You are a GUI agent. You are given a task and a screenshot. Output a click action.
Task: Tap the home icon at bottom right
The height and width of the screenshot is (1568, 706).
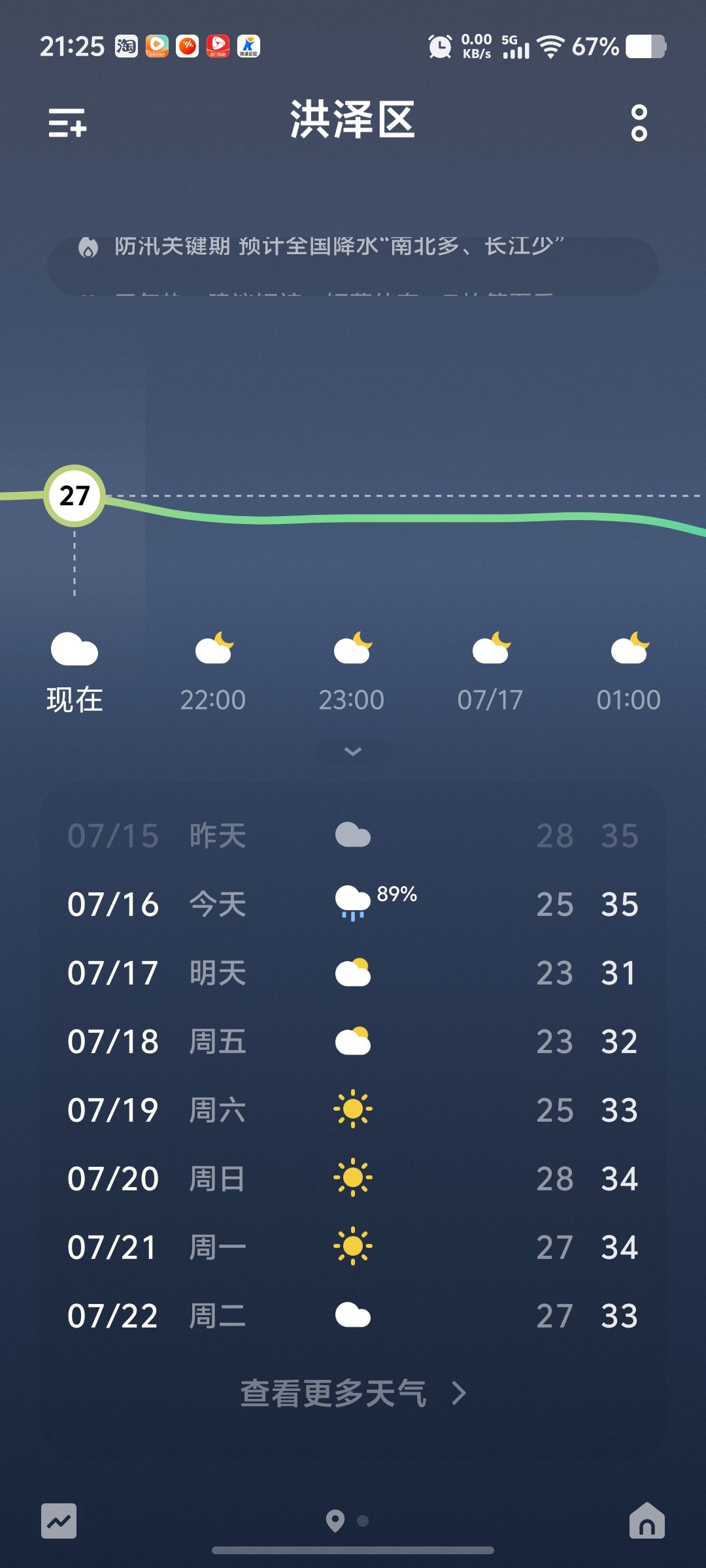click(647, 1520)
